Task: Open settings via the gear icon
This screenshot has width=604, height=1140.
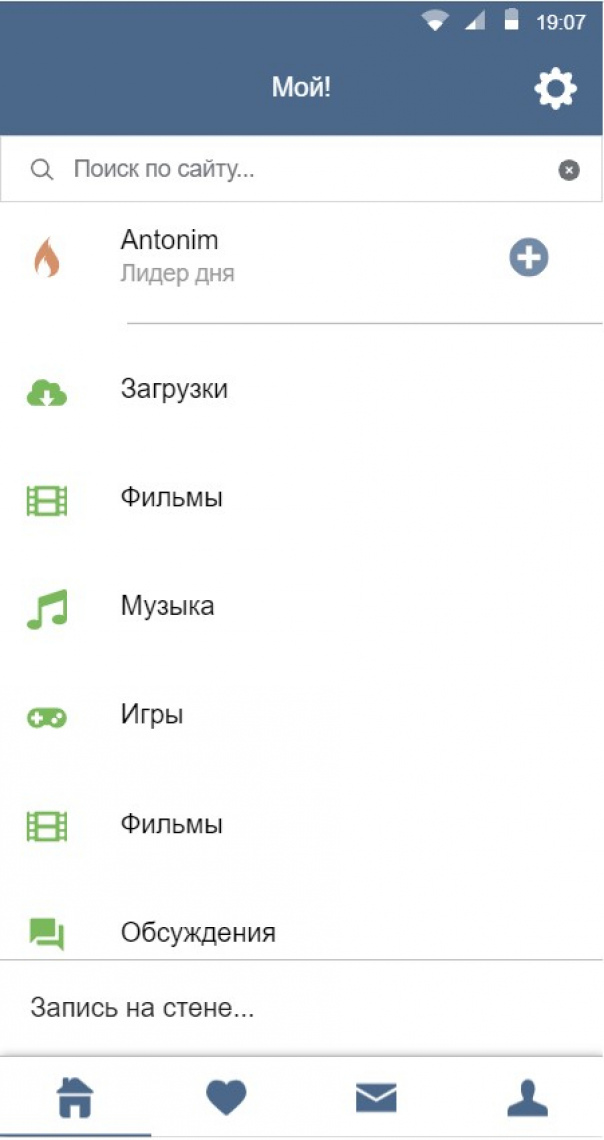Action: [555, 89]
